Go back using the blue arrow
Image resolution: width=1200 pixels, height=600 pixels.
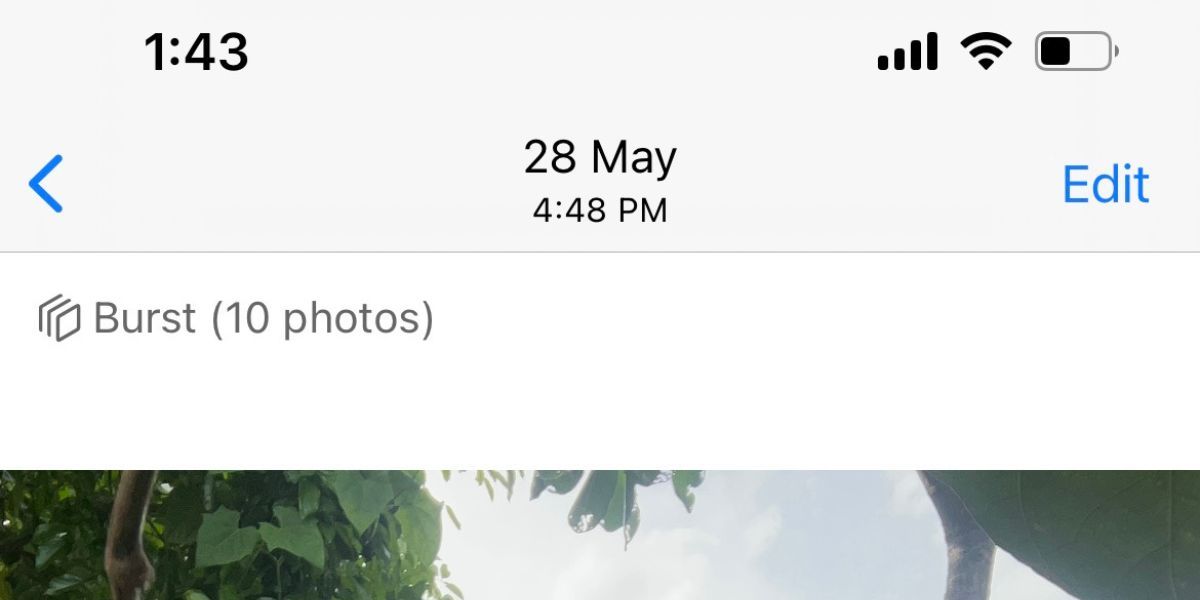[46, 184]
